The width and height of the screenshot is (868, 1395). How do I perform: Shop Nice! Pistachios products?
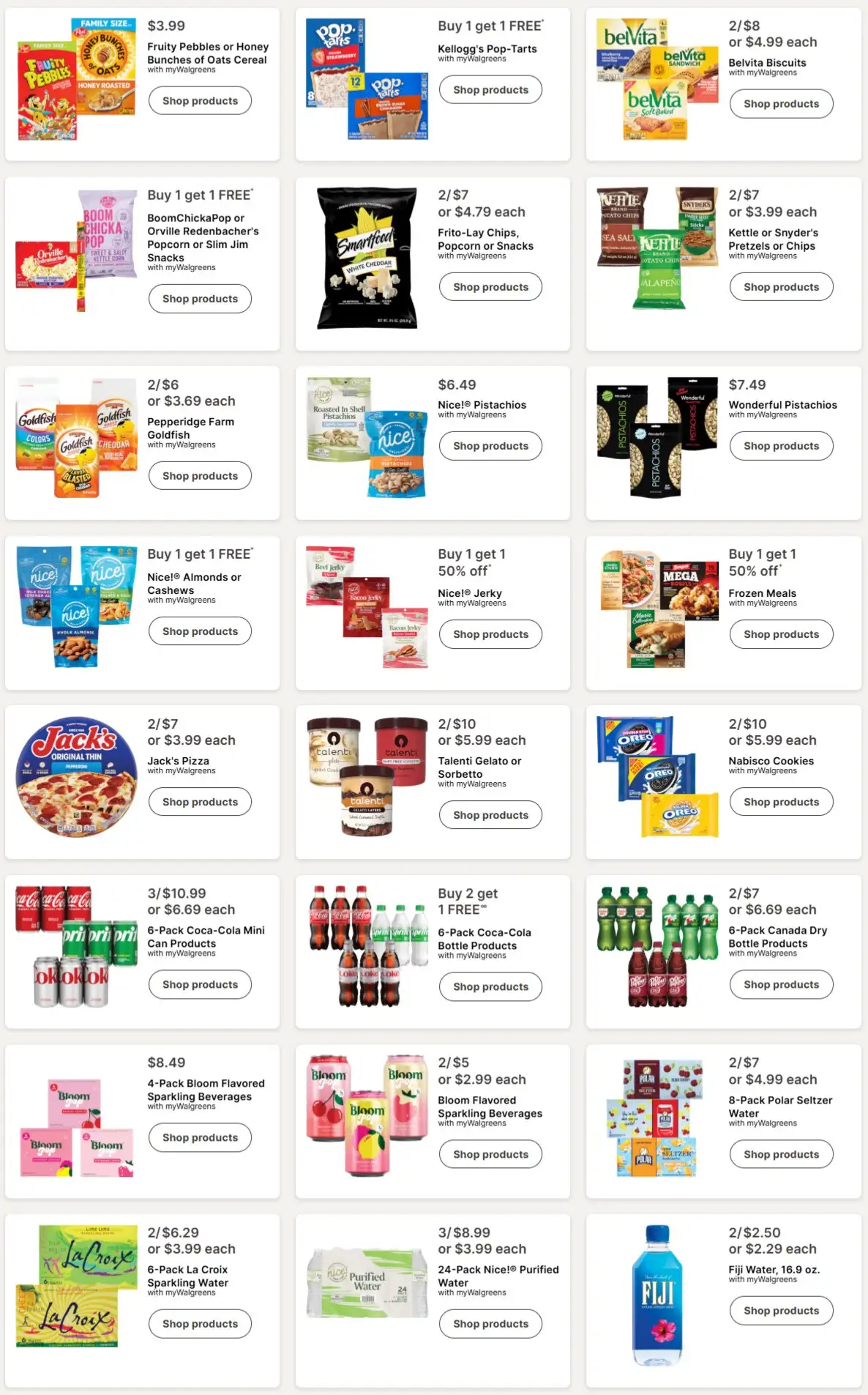(x=490, y=446)
